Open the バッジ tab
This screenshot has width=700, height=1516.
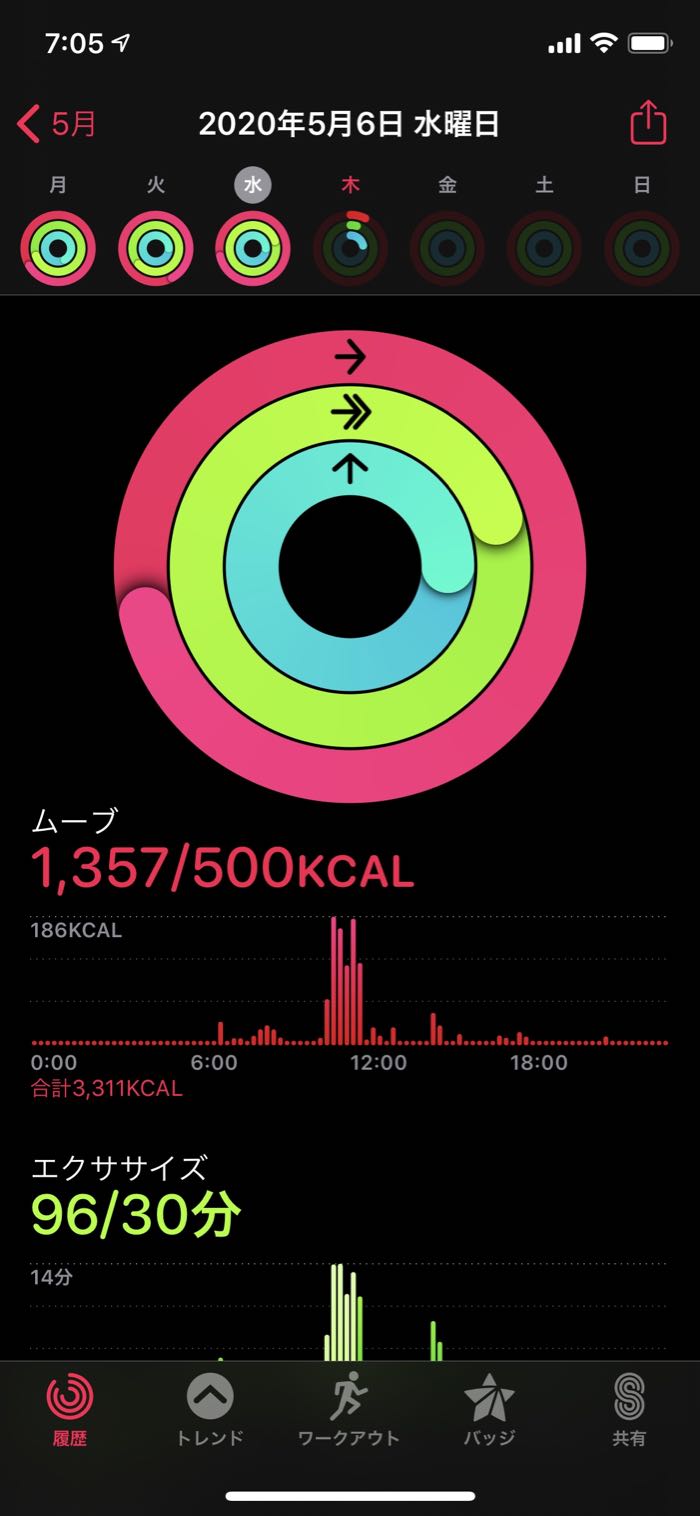[489, 1410]
